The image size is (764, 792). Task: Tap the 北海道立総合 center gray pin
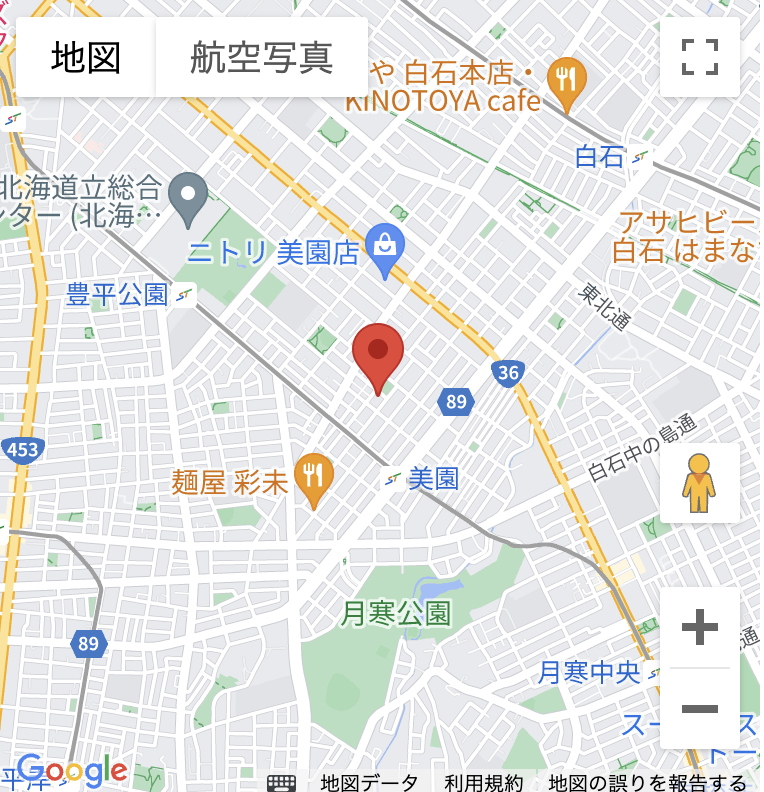(x=187, y=197)
